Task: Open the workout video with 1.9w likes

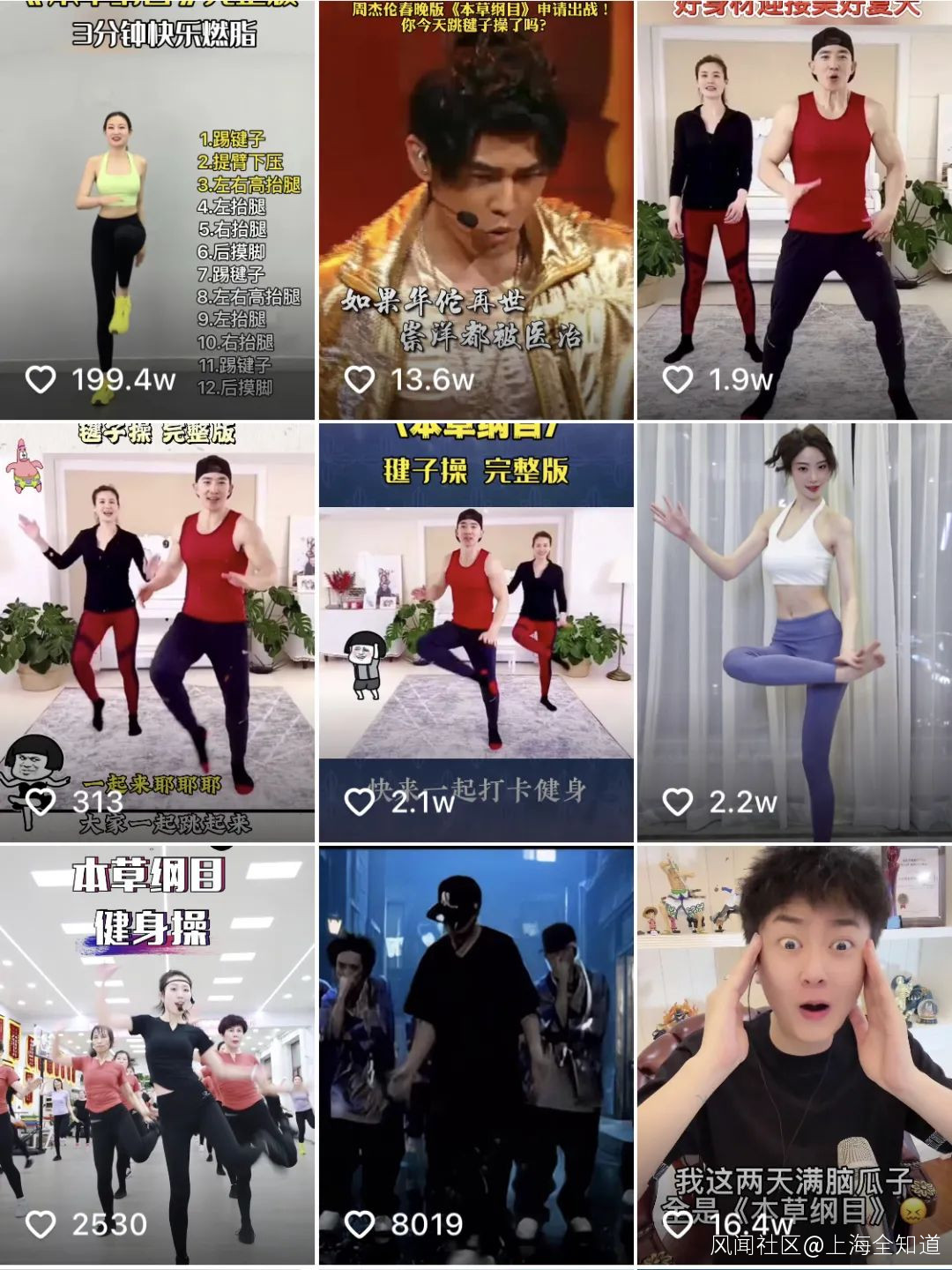Action: [x=794, y=212]
